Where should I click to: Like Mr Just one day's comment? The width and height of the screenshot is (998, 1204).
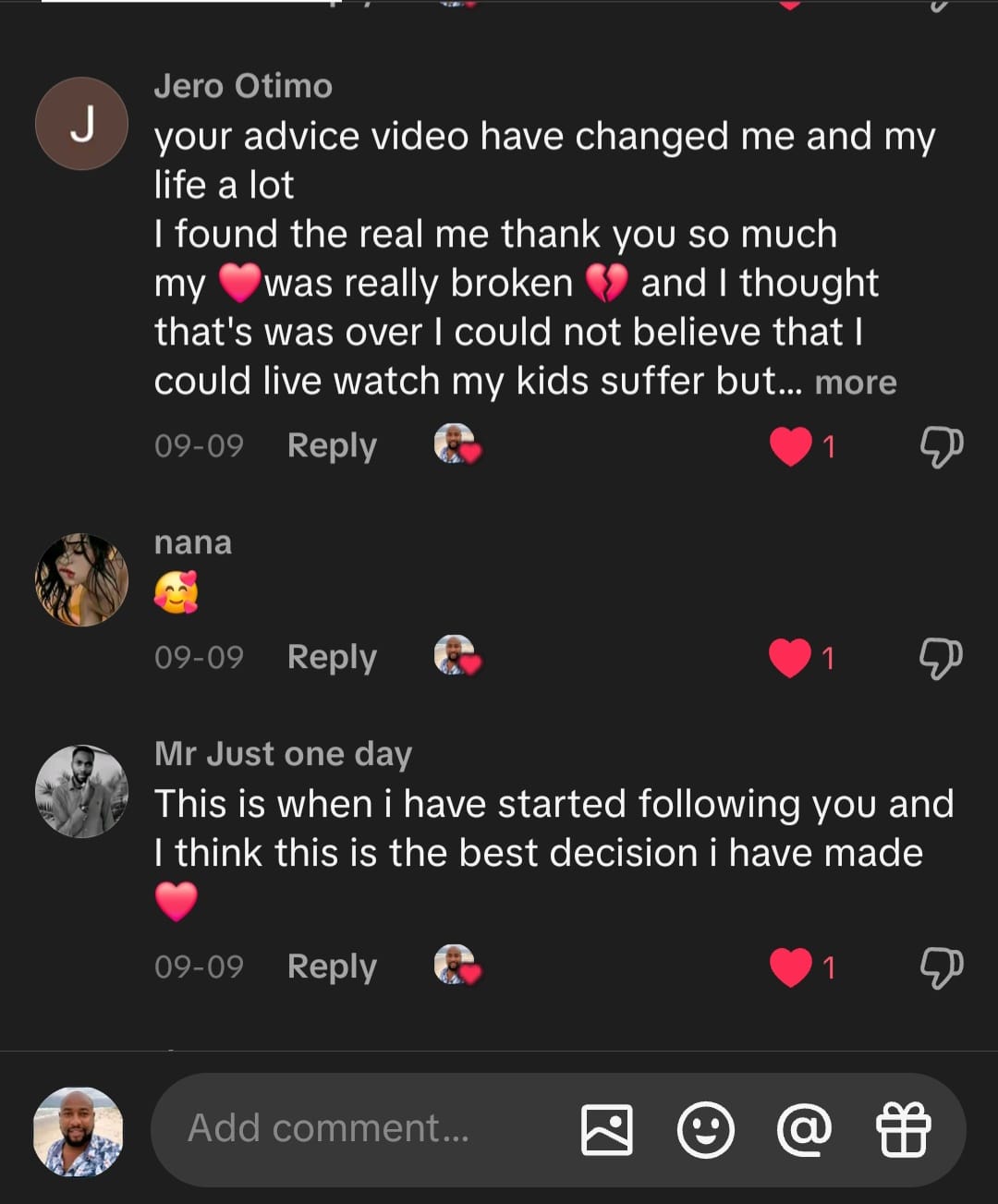click(x=791, y=967)
